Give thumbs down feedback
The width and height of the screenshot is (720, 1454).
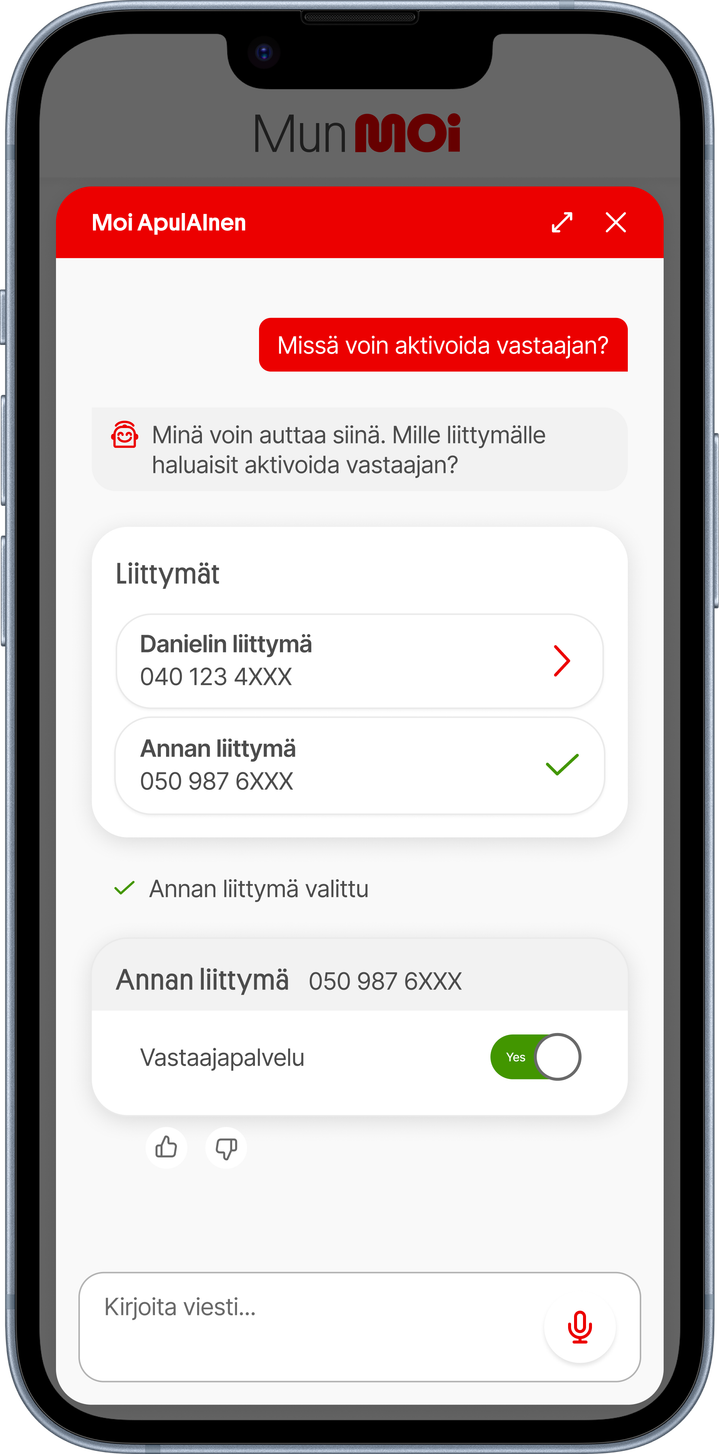pos(226,1147)
